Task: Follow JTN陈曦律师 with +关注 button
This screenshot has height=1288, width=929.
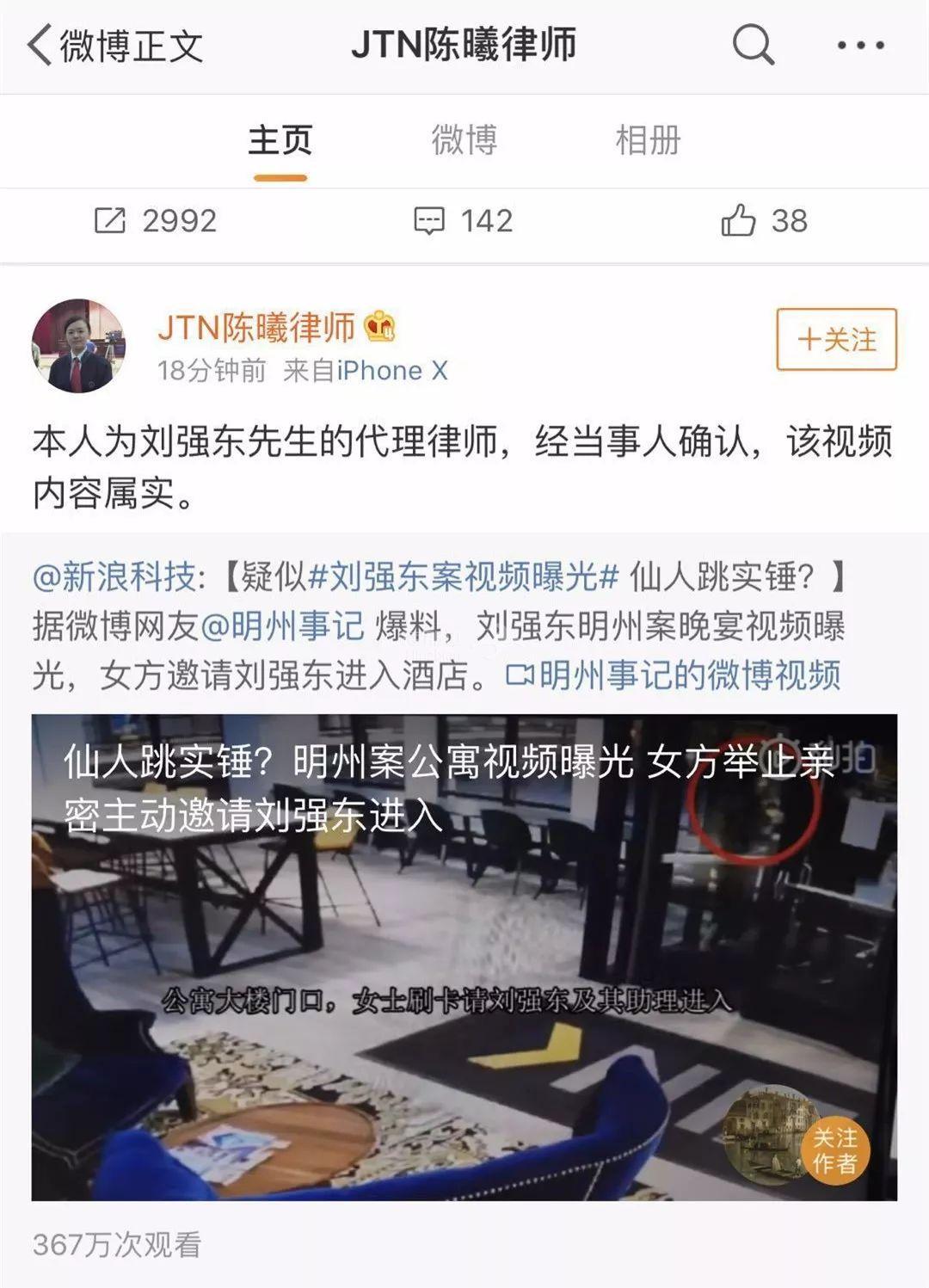Action: pos(836,339)
